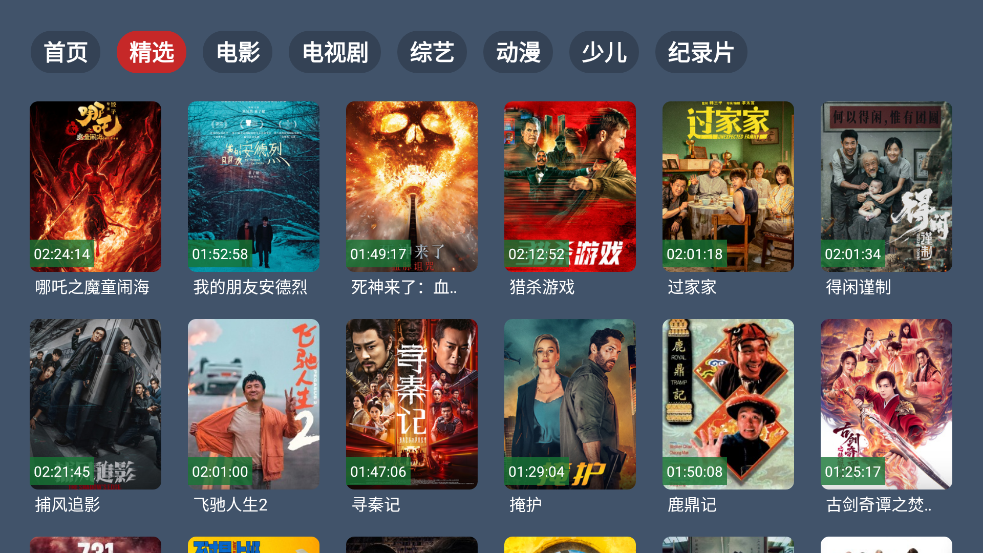Open the movie 捕风追影

coord(95,404)
